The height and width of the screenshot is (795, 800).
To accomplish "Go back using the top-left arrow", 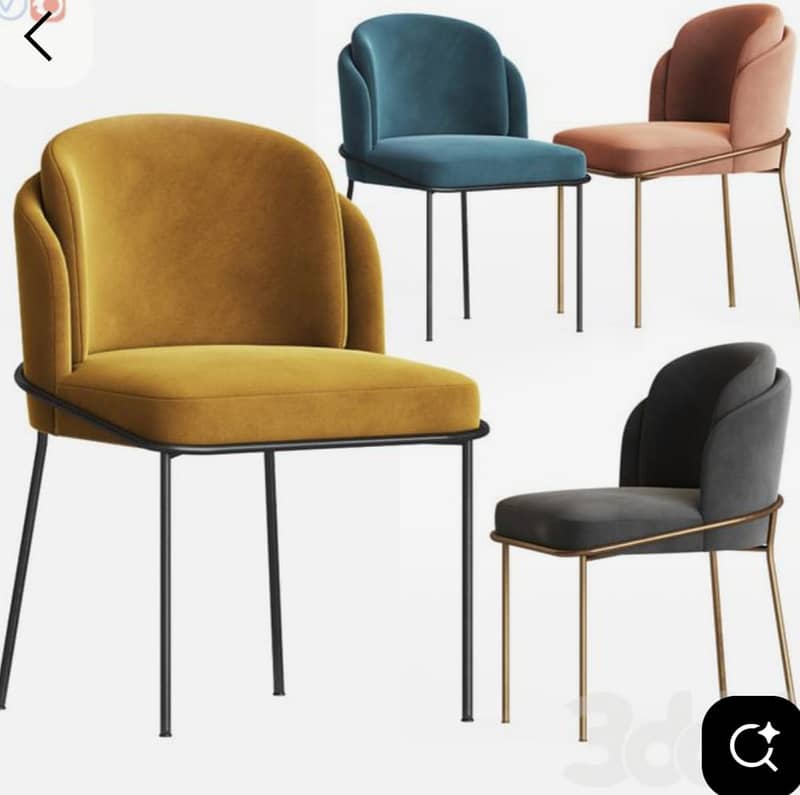I will click(38, 37).
